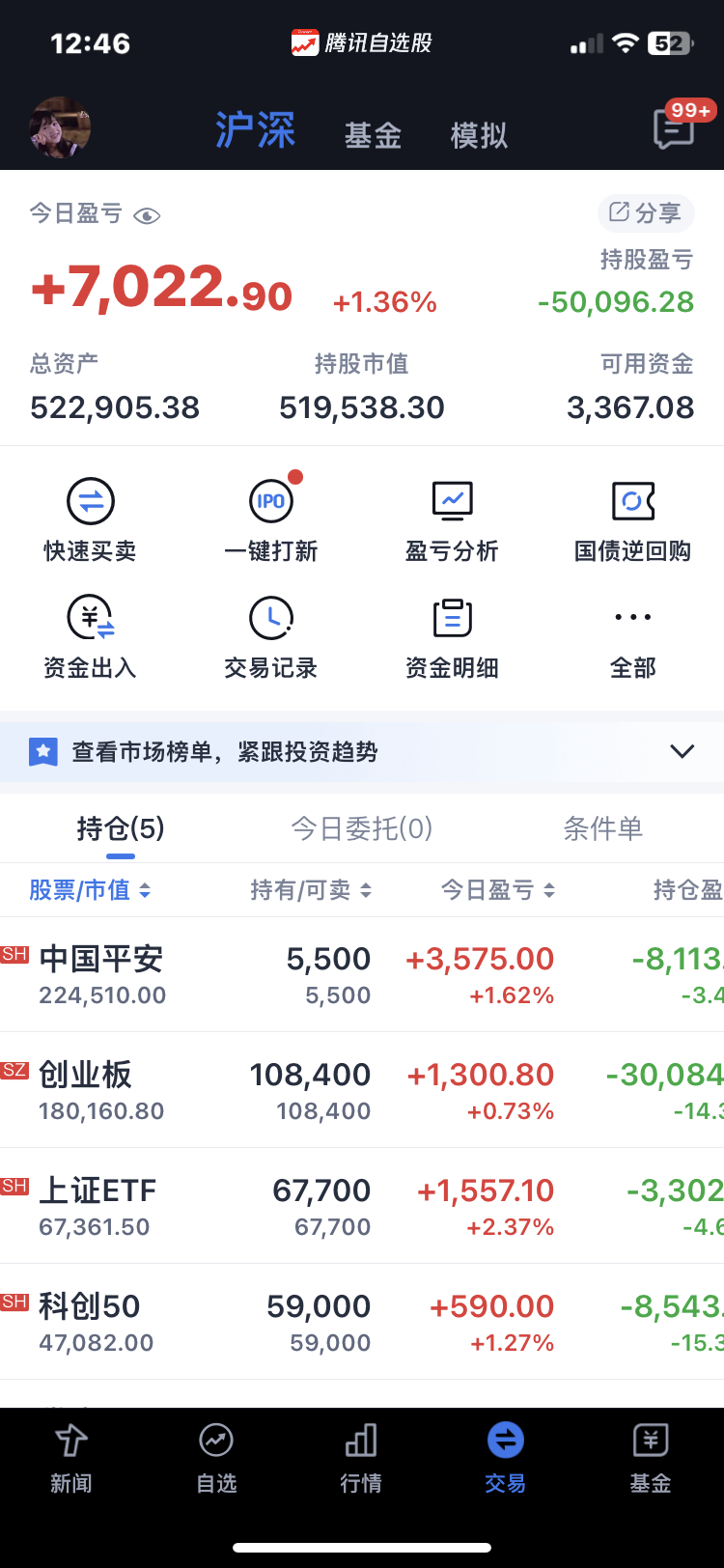Sort holdings by 今日盈亏
The height and width of the screenshot is (1568, 724).
tap(498, 890)
